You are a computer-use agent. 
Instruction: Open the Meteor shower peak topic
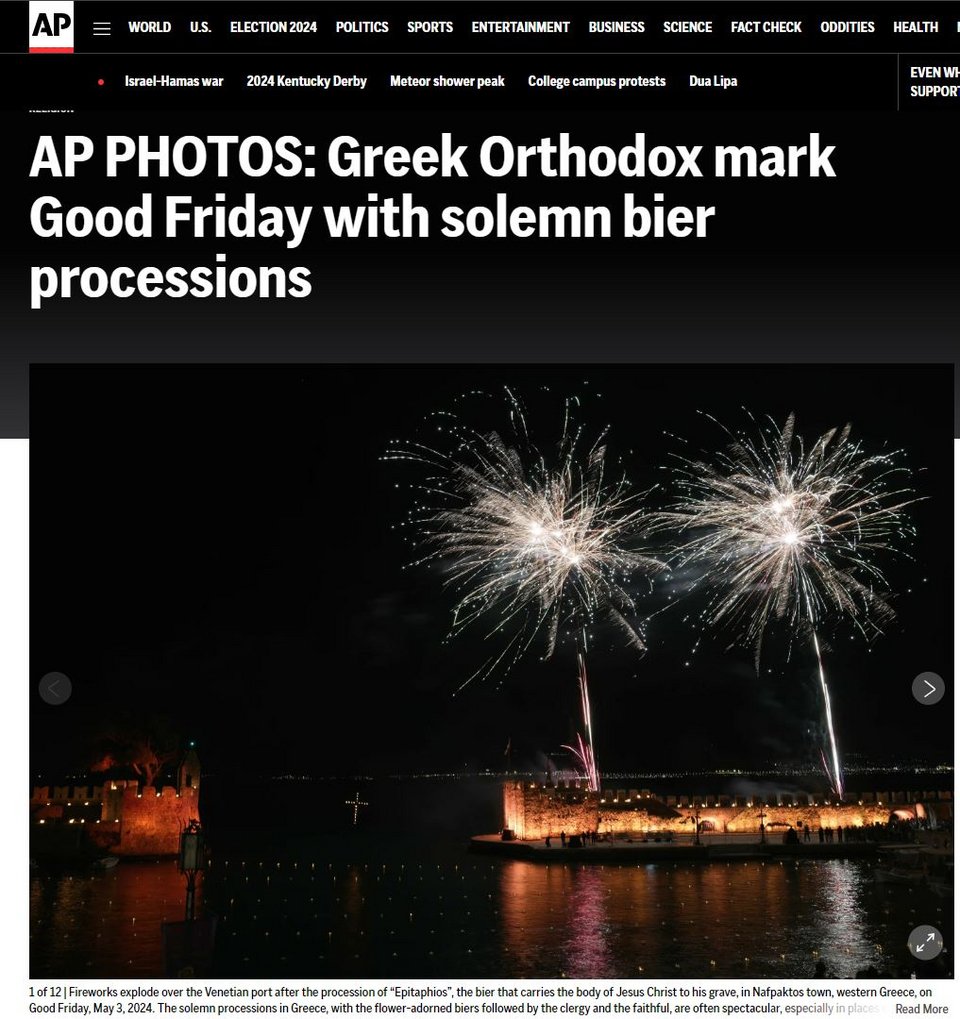tap(447, 81)
